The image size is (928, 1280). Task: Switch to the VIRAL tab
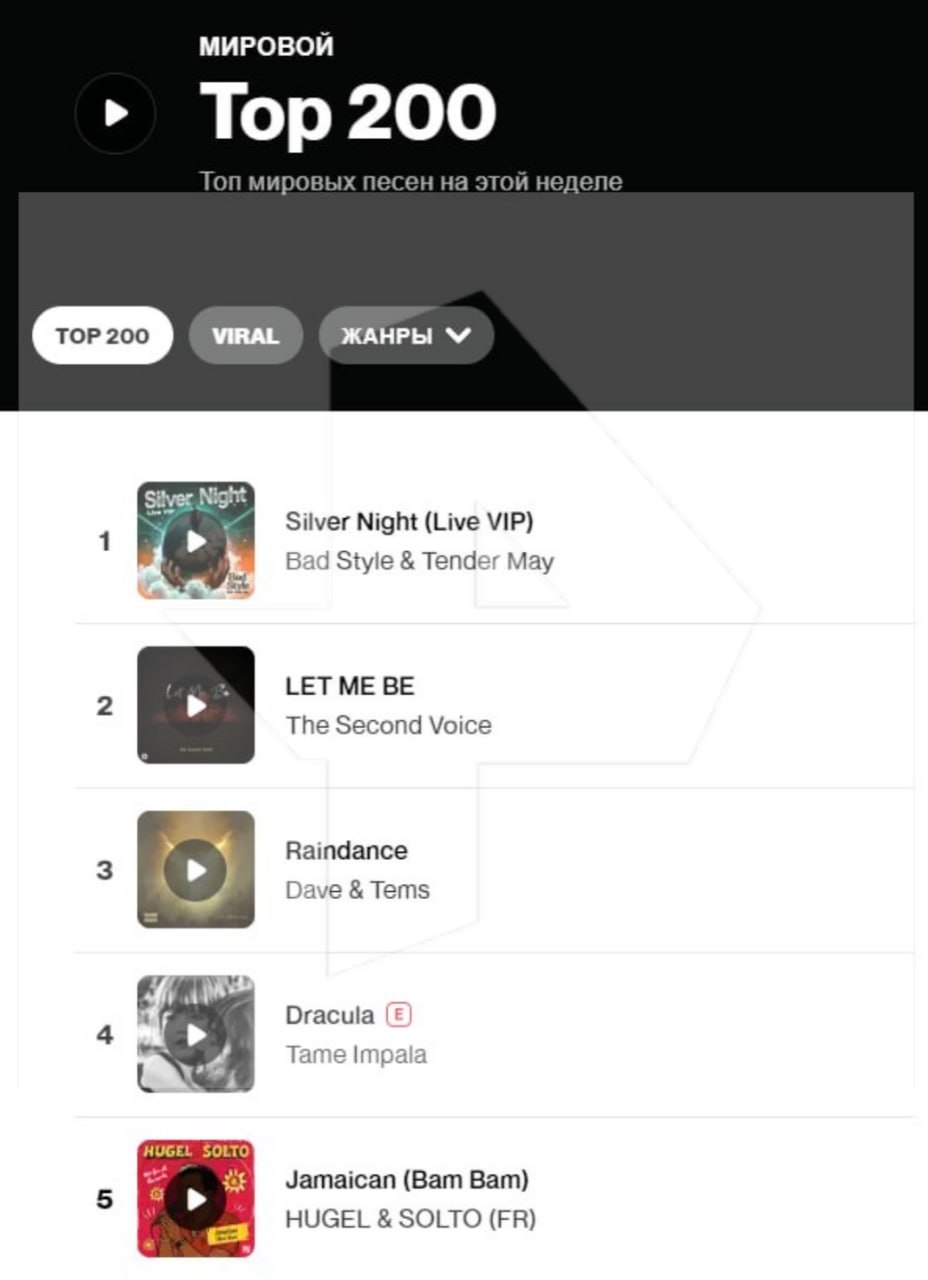[245, 335]
